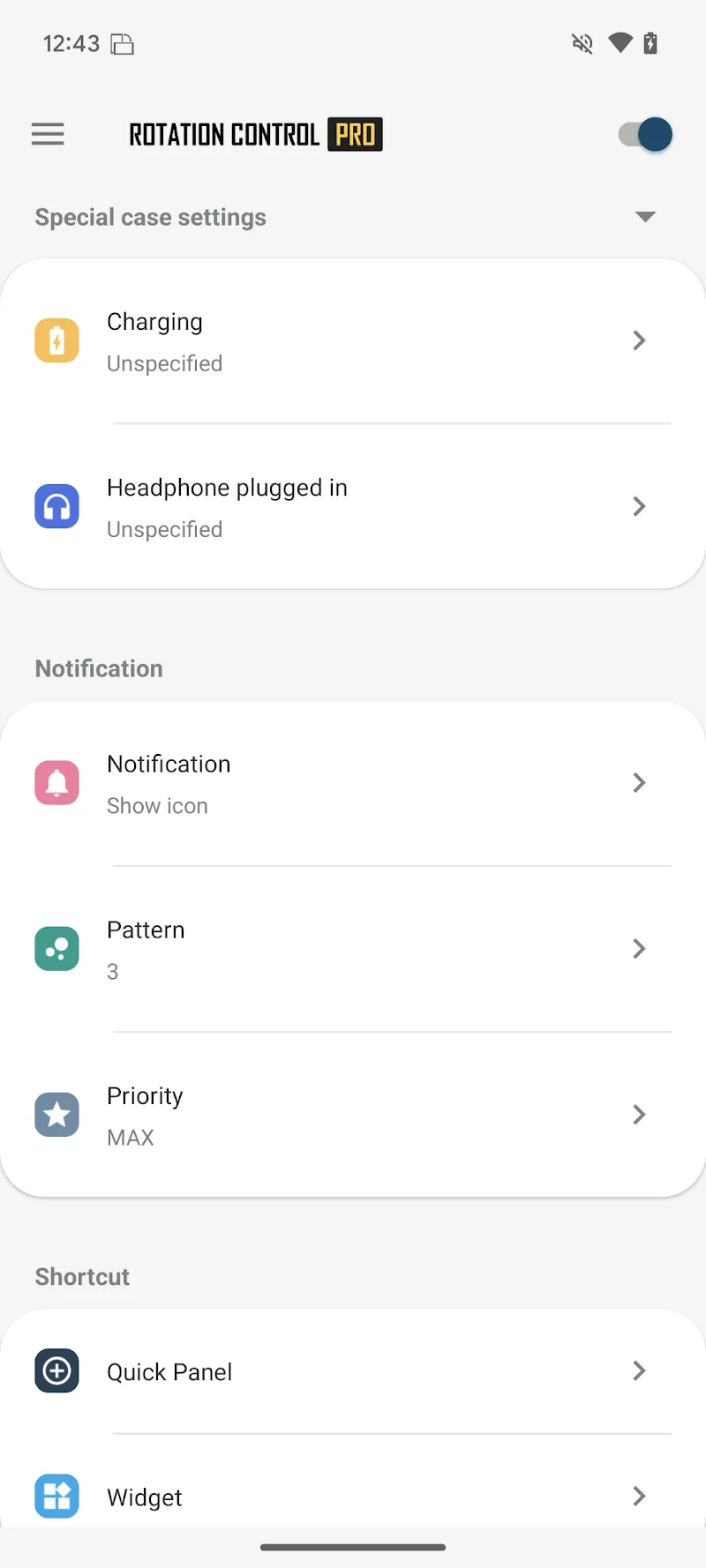
Task: Toggle the Rotation Control master switch
Action: click(645, 134)
